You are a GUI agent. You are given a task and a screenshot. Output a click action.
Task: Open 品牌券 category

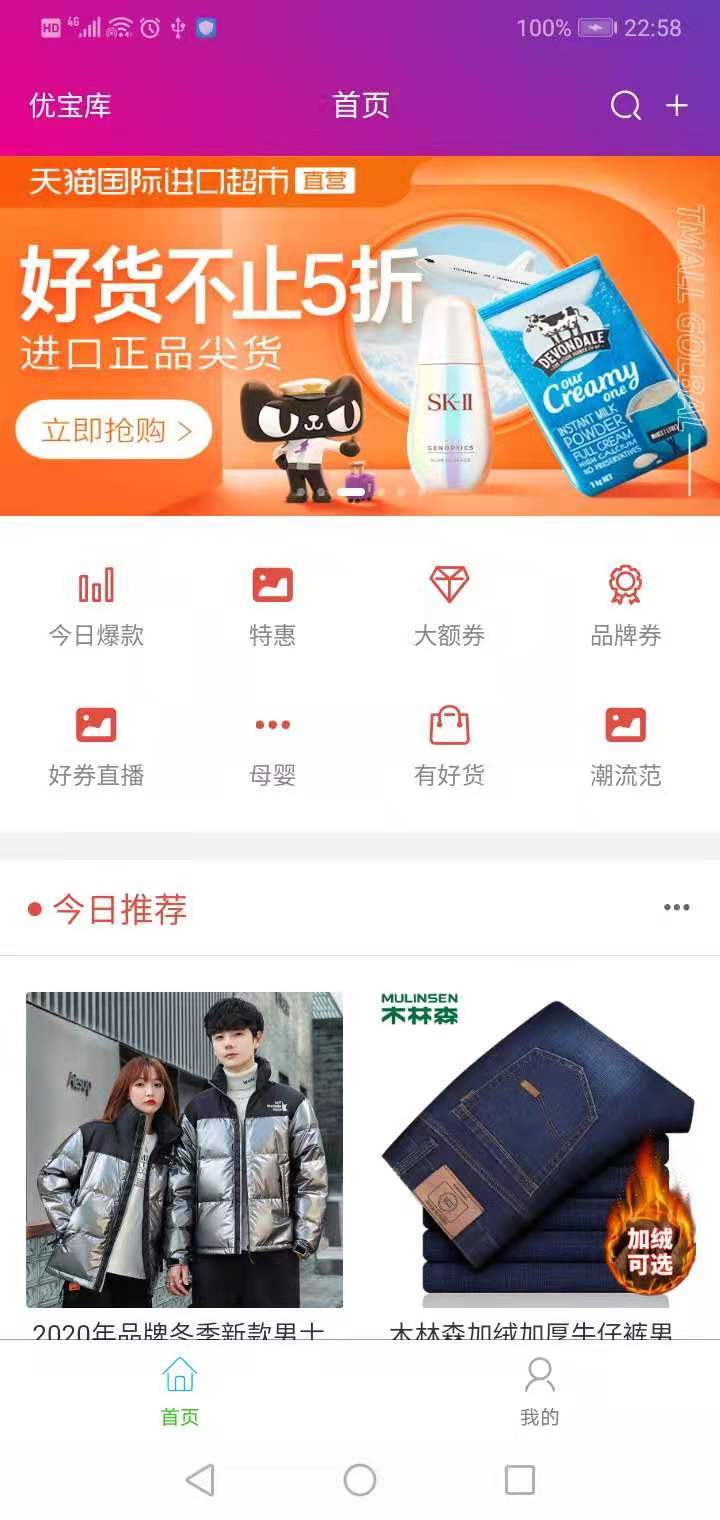625,607
